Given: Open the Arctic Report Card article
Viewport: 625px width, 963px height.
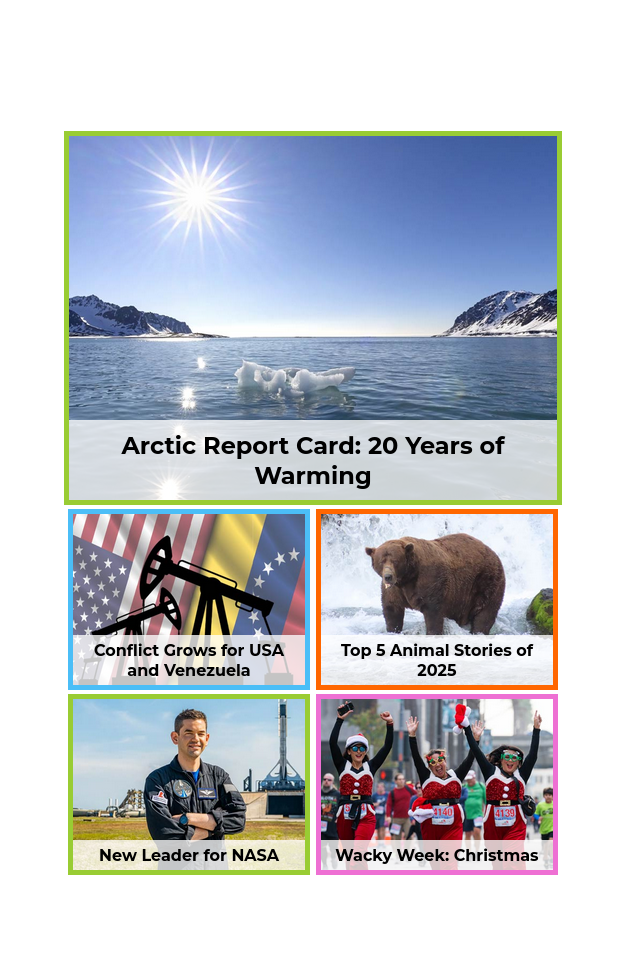Looking at the screenshot, I should (x=312, y=318).
